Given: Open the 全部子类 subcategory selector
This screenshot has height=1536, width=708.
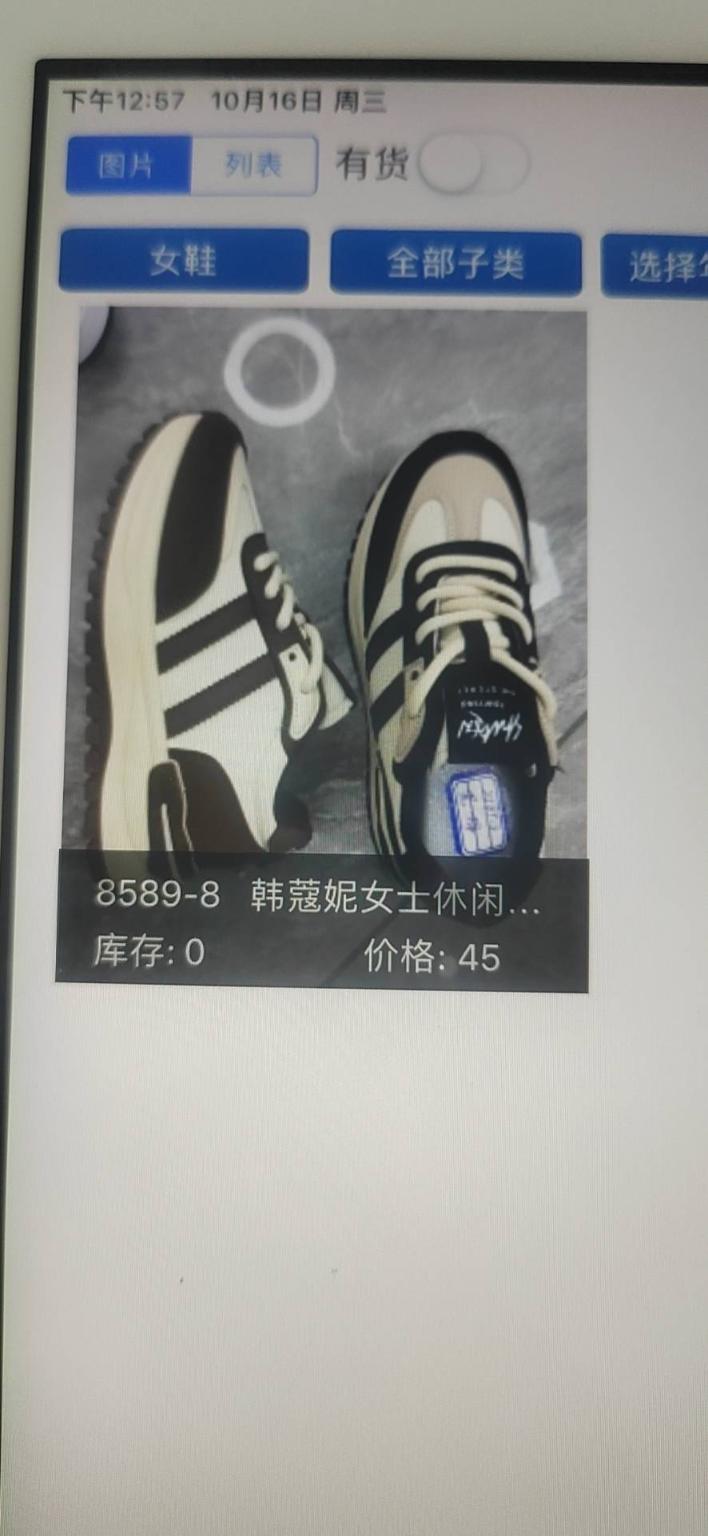Looking at the screenshot, I should [x=455, y=263].
